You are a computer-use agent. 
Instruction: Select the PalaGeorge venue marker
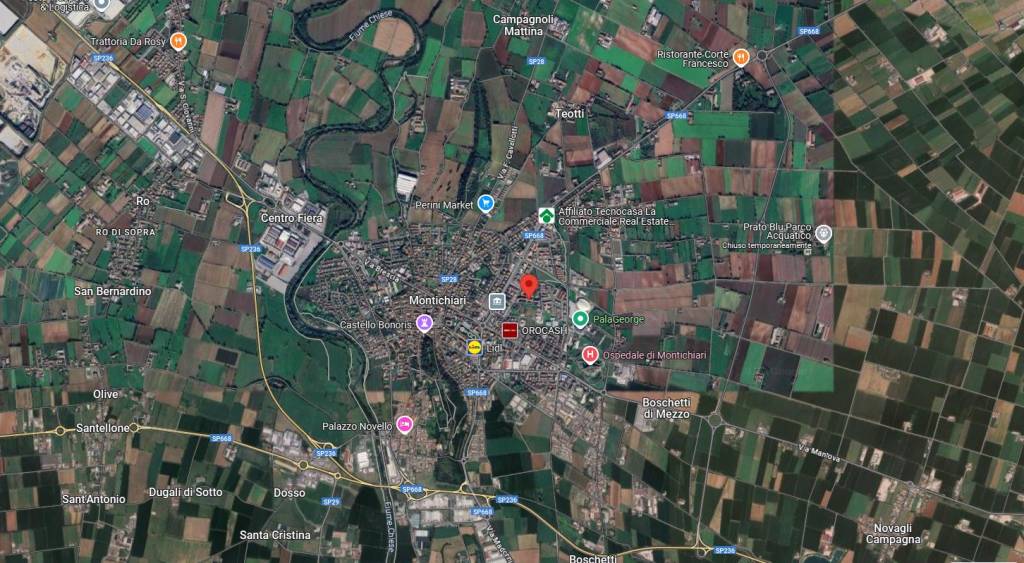(580, 319)
